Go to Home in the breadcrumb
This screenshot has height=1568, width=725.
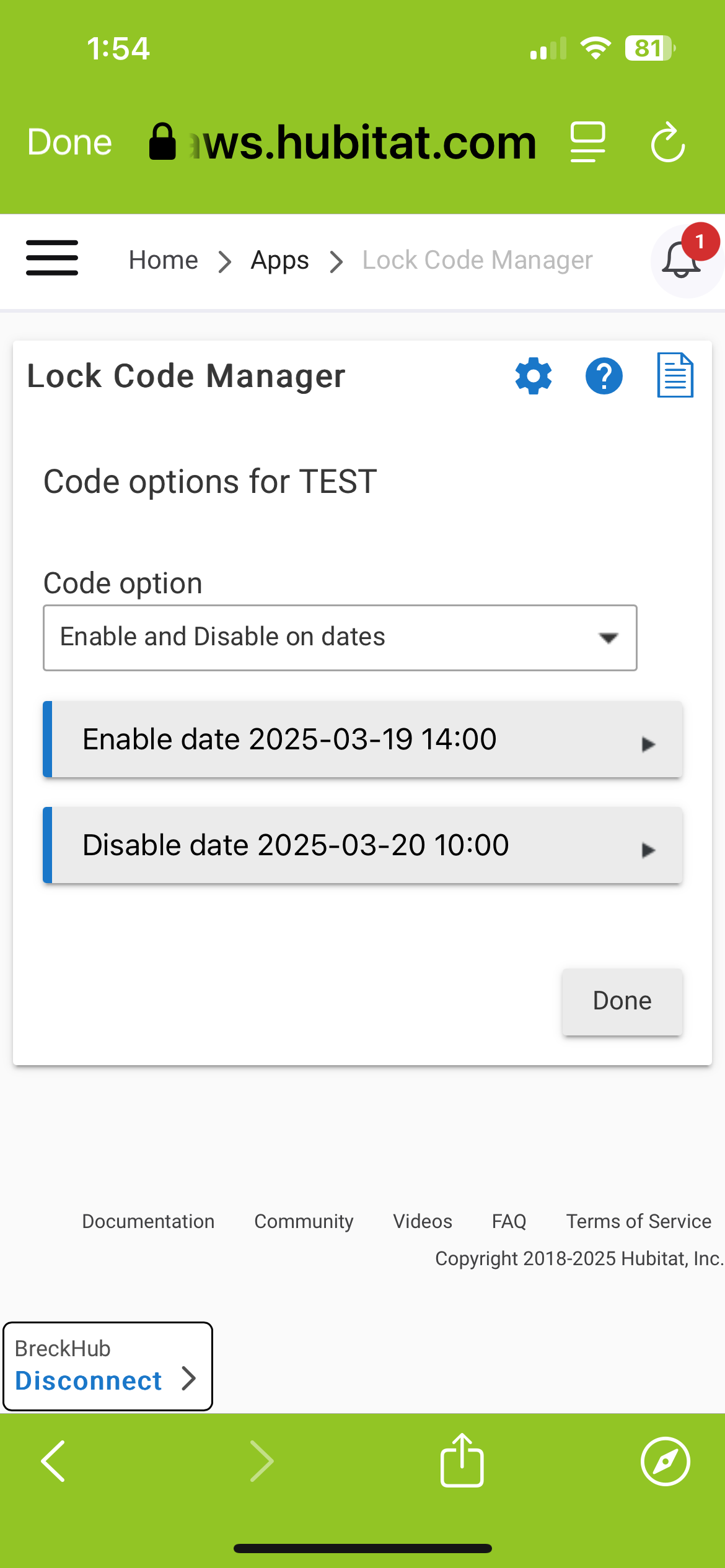(x=164, y=260)
